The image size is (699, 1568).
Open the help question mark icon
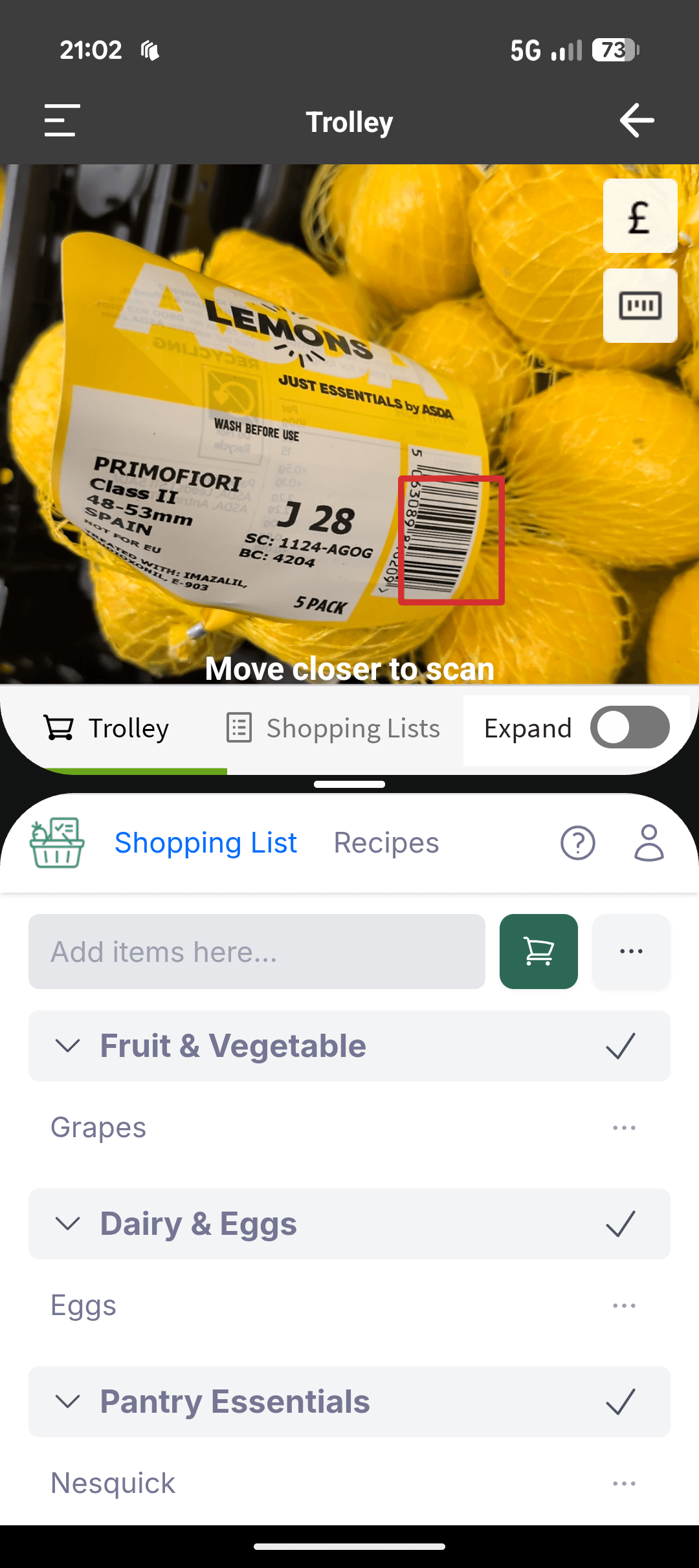point(578,843)
